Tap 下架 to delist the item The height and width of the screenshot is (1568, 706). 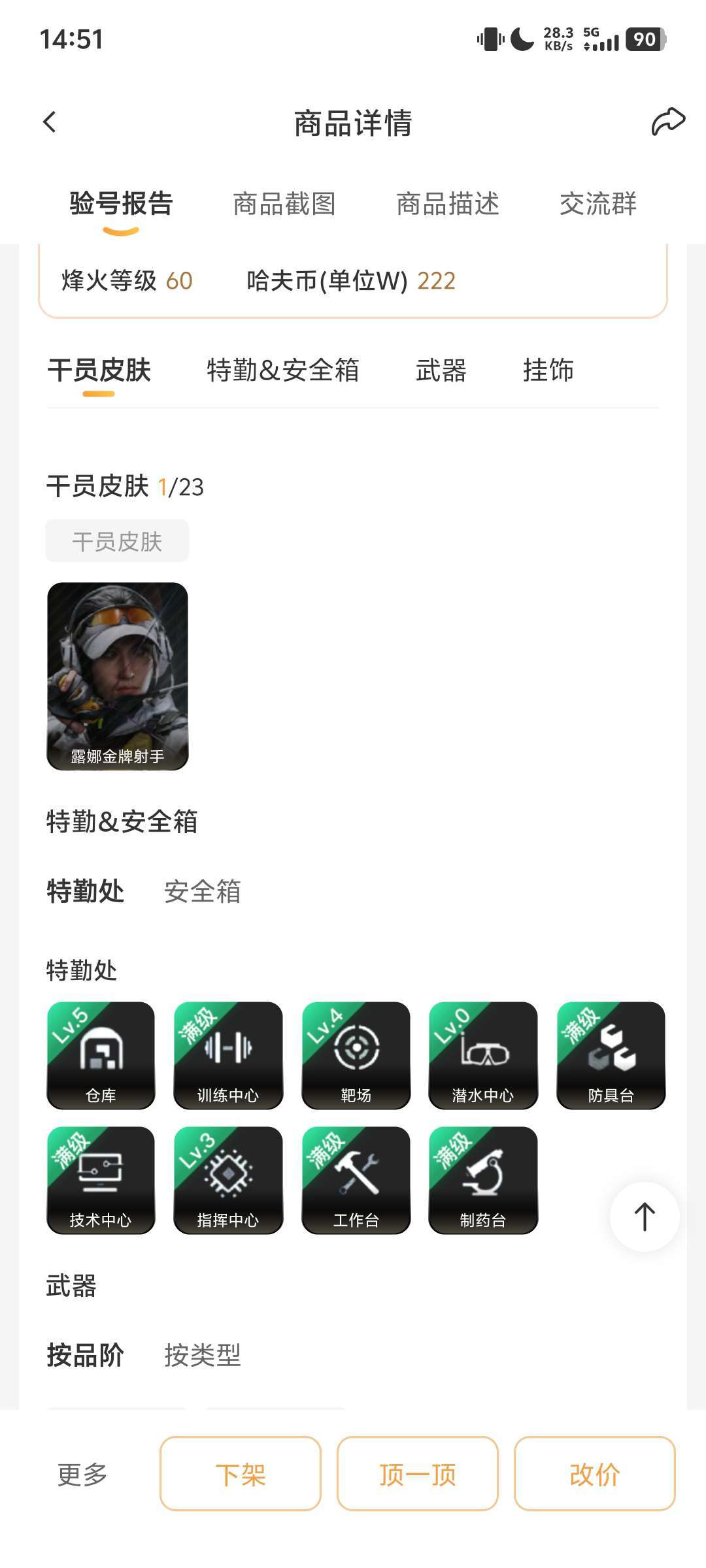241,1475
